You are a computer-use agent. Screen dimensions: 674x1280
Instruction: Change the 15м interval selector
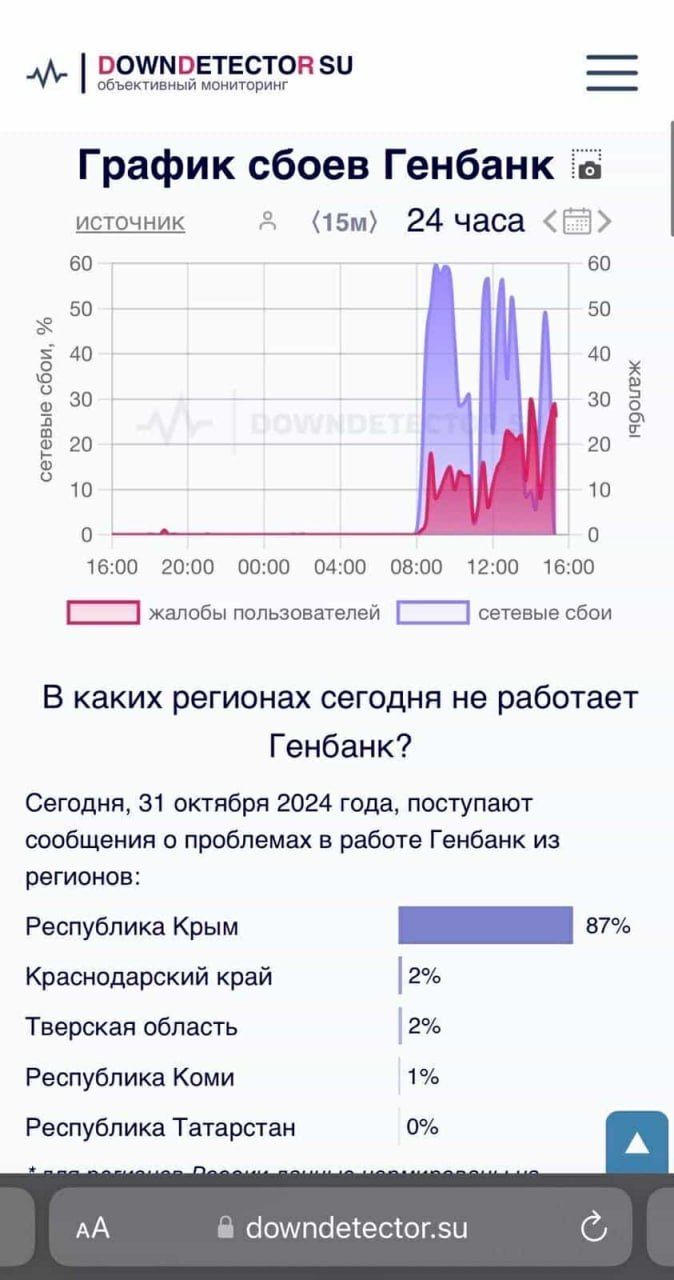pos(344,221)
